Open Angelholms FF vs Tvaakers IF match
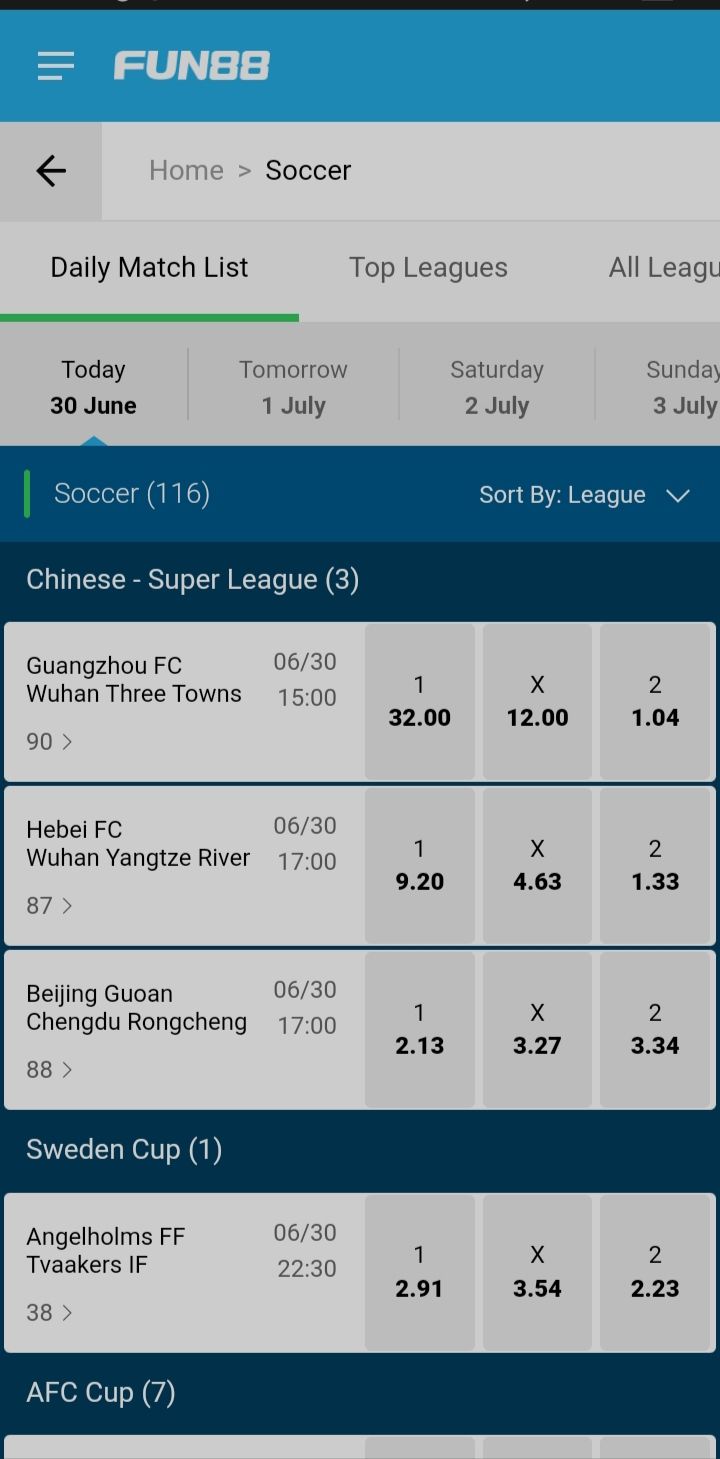This screenshot has width=720, height=1459. pyautogui.click(x=180, y=1272)
